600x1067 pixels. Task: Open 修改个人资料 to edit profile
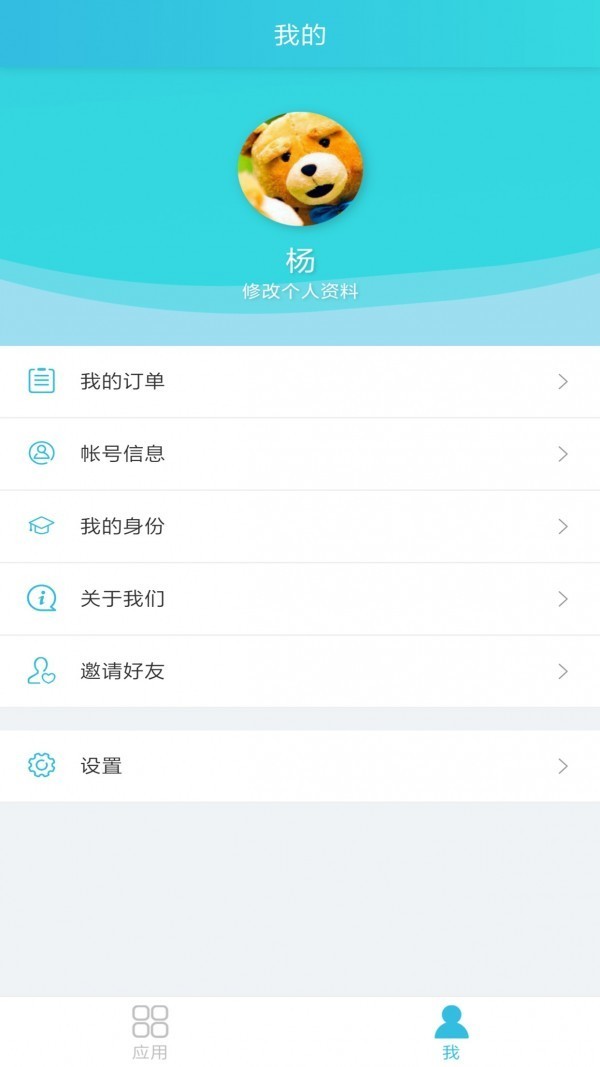point(300,292)
